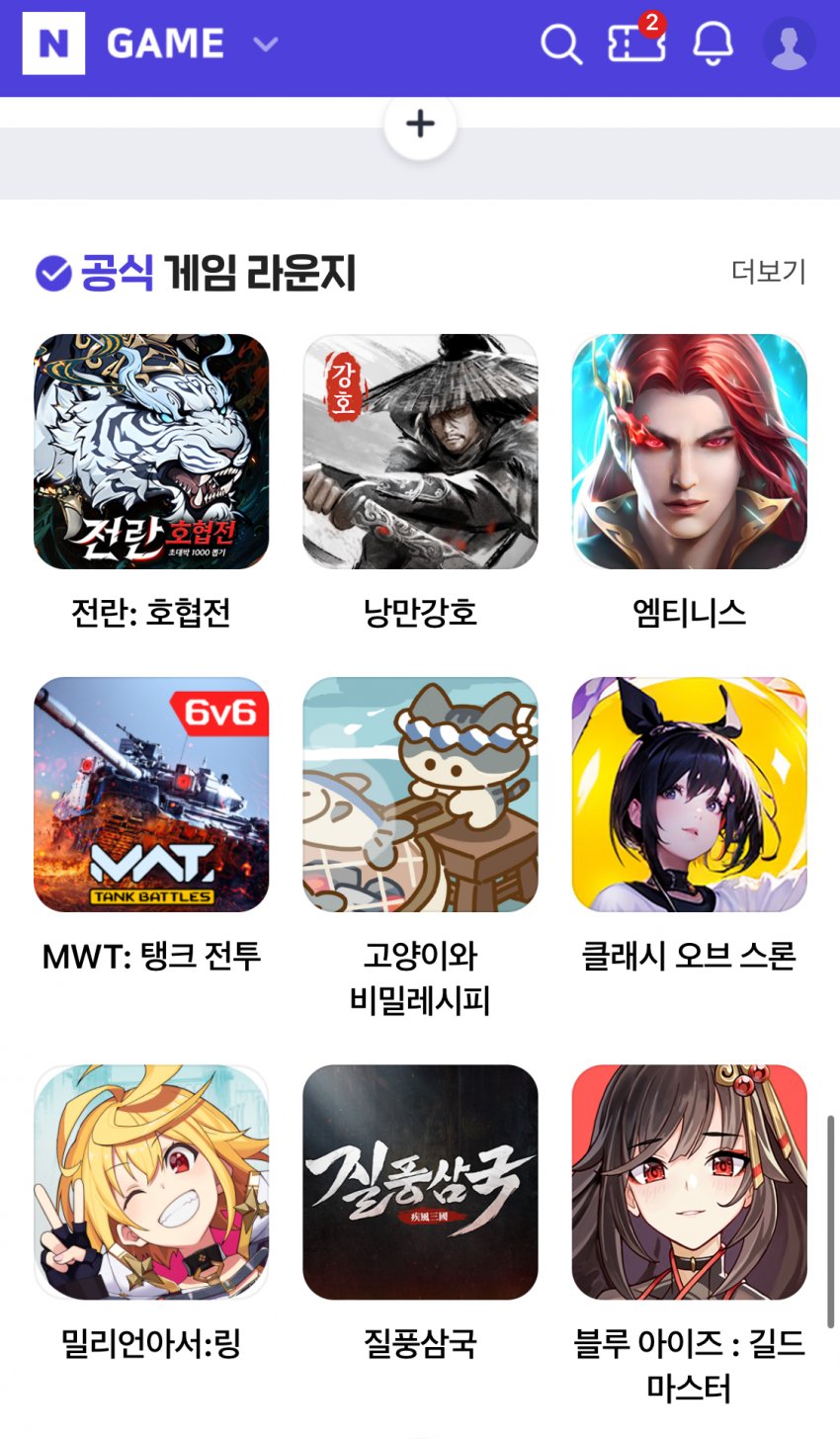840x1439 pixels.
Task: Open the MWT: 탱크 전투 lounge
Action: point(151,795)
